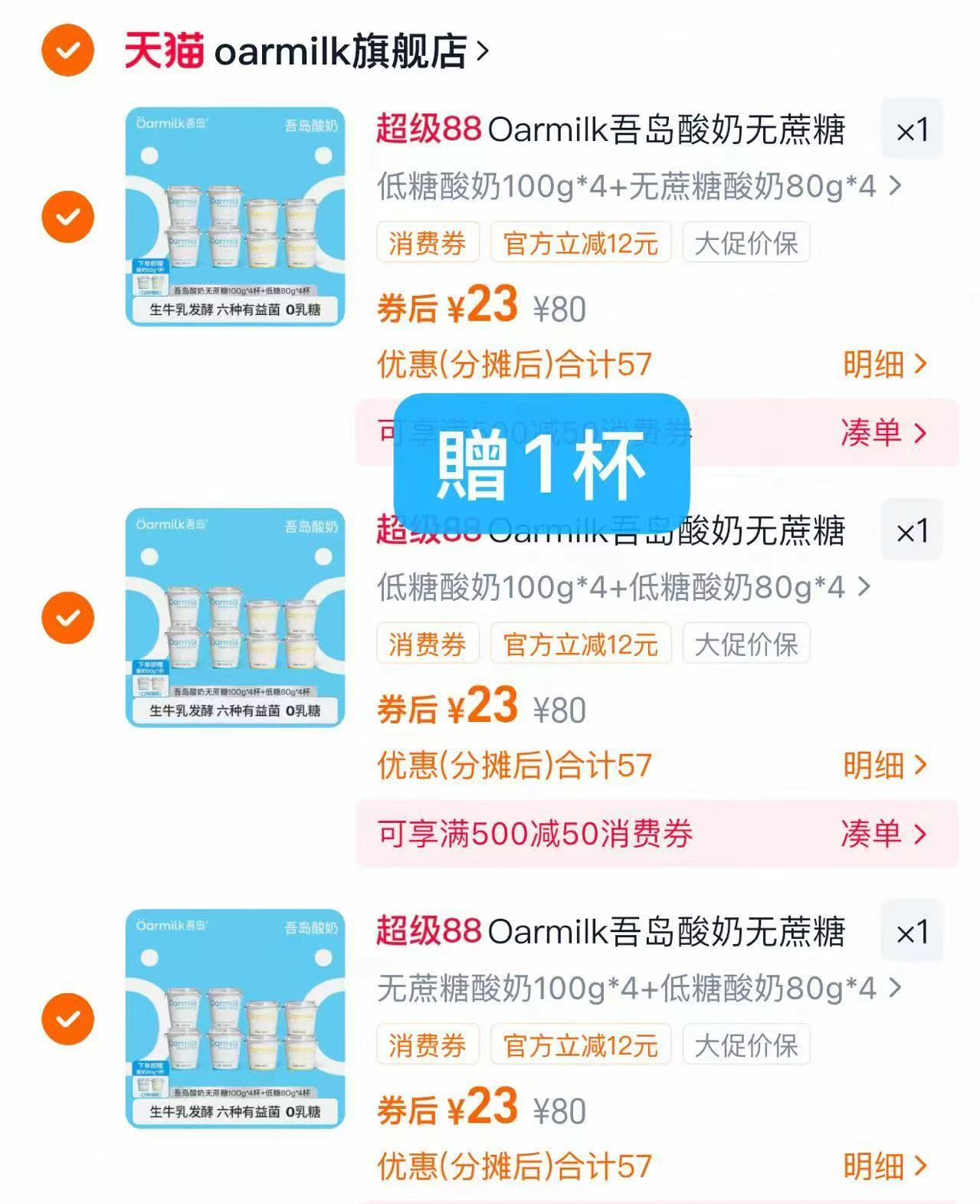
Task: Click the 超级88 badge on third item
Action: click(x=427, y=933)
